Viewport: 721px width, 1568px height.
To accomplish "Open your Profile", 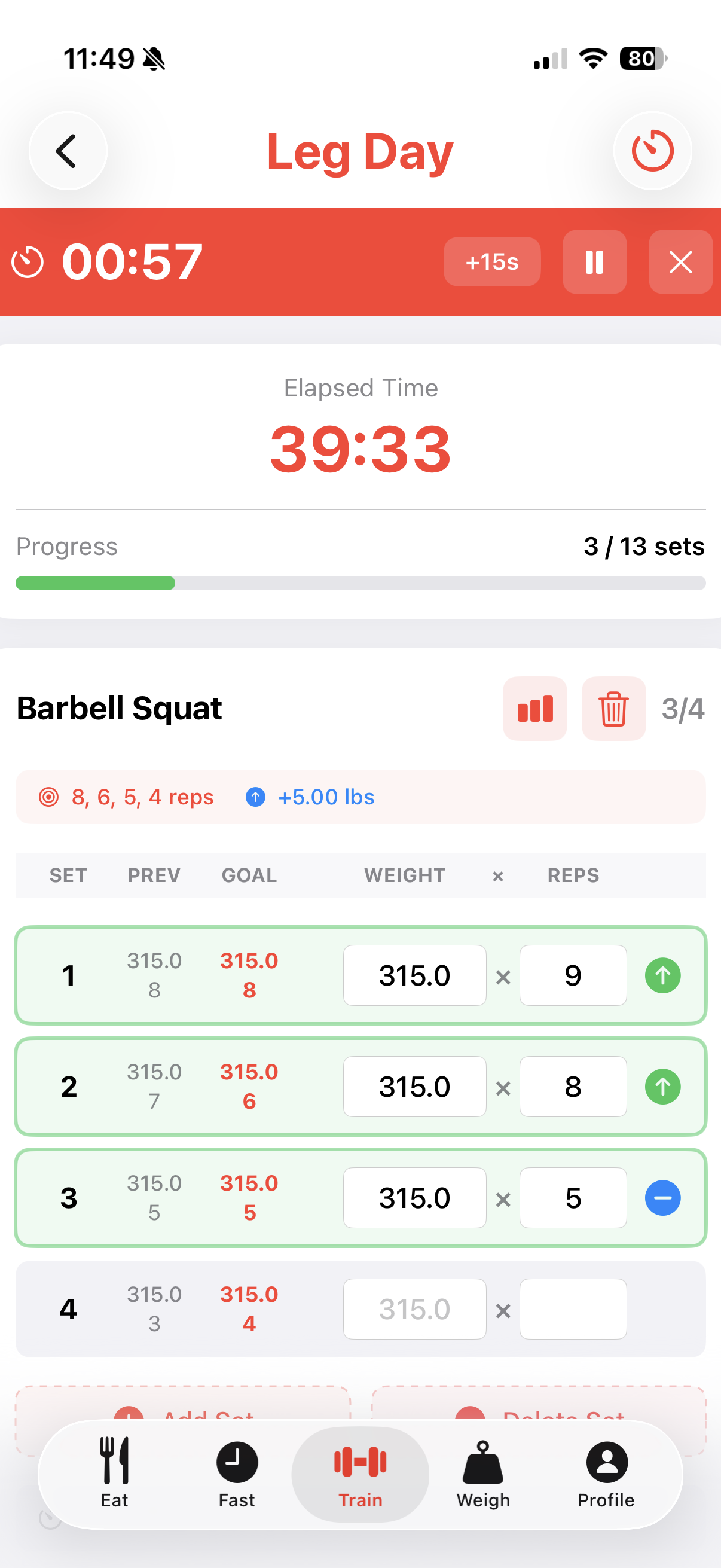I will tap(606, 1479).
